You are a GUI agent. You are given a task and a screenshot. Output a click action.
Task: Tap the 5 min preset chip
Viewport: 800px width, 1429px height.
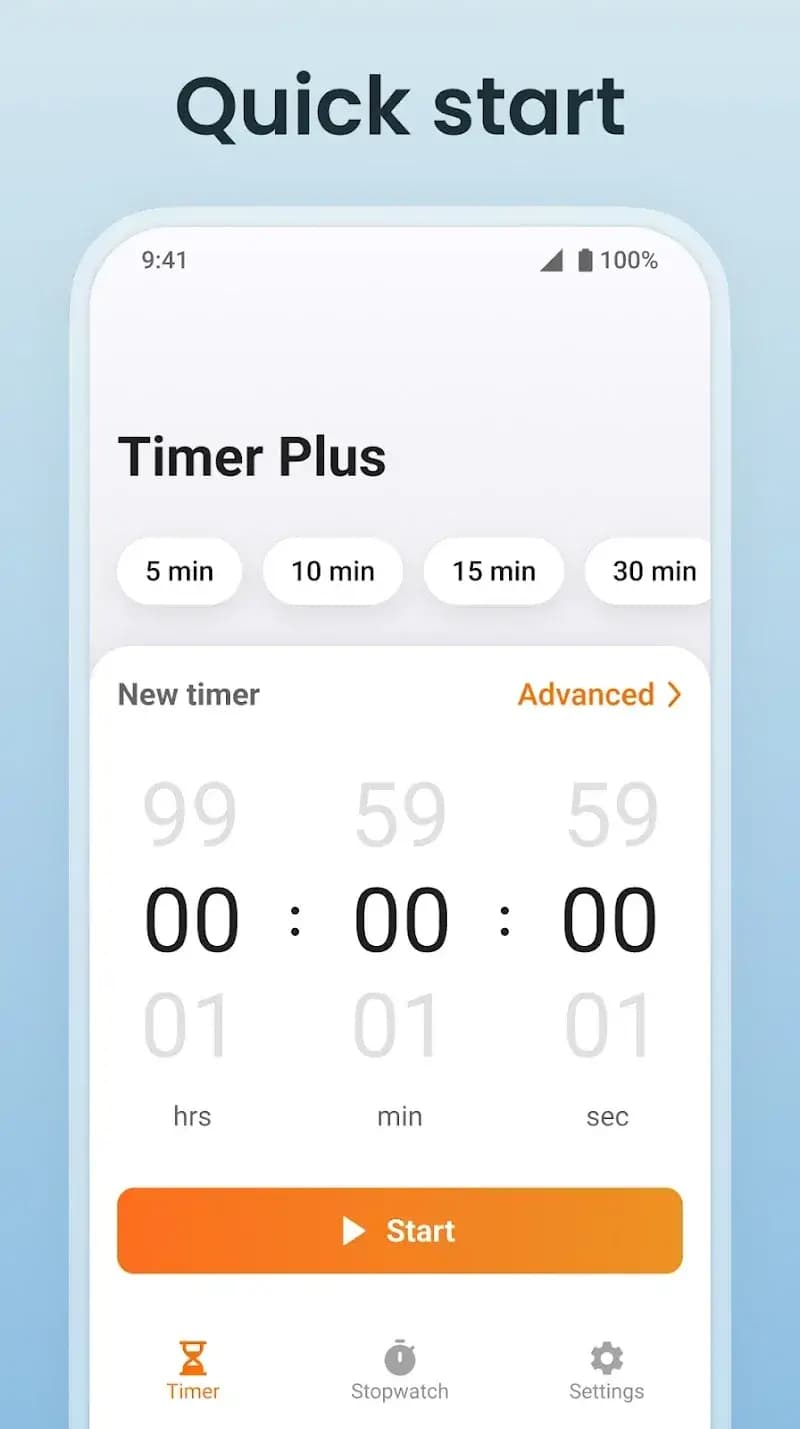coord(179,571)
